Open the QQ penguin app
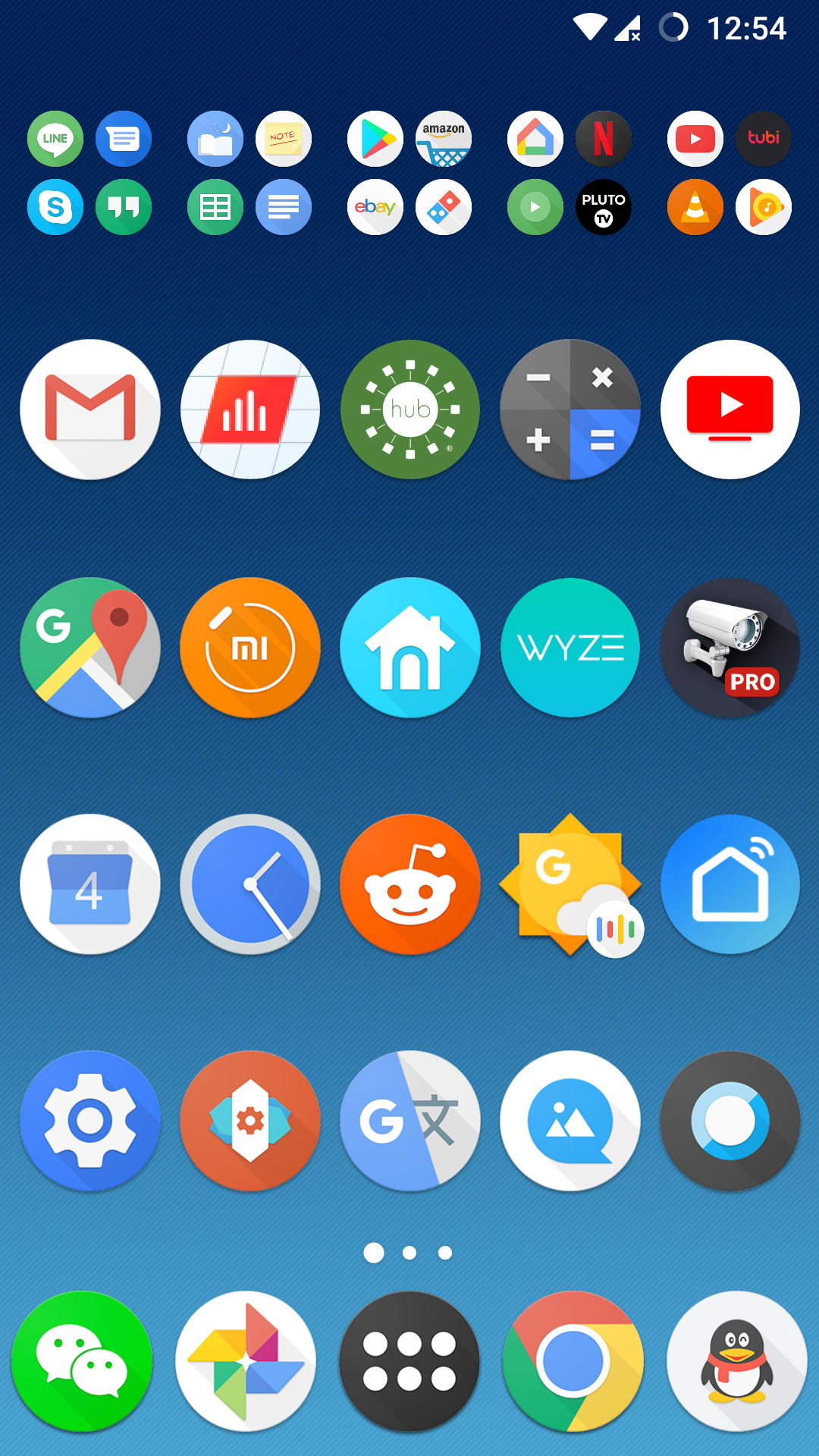This screenshot has height=1456, width=819. [x=736, y=1361]
